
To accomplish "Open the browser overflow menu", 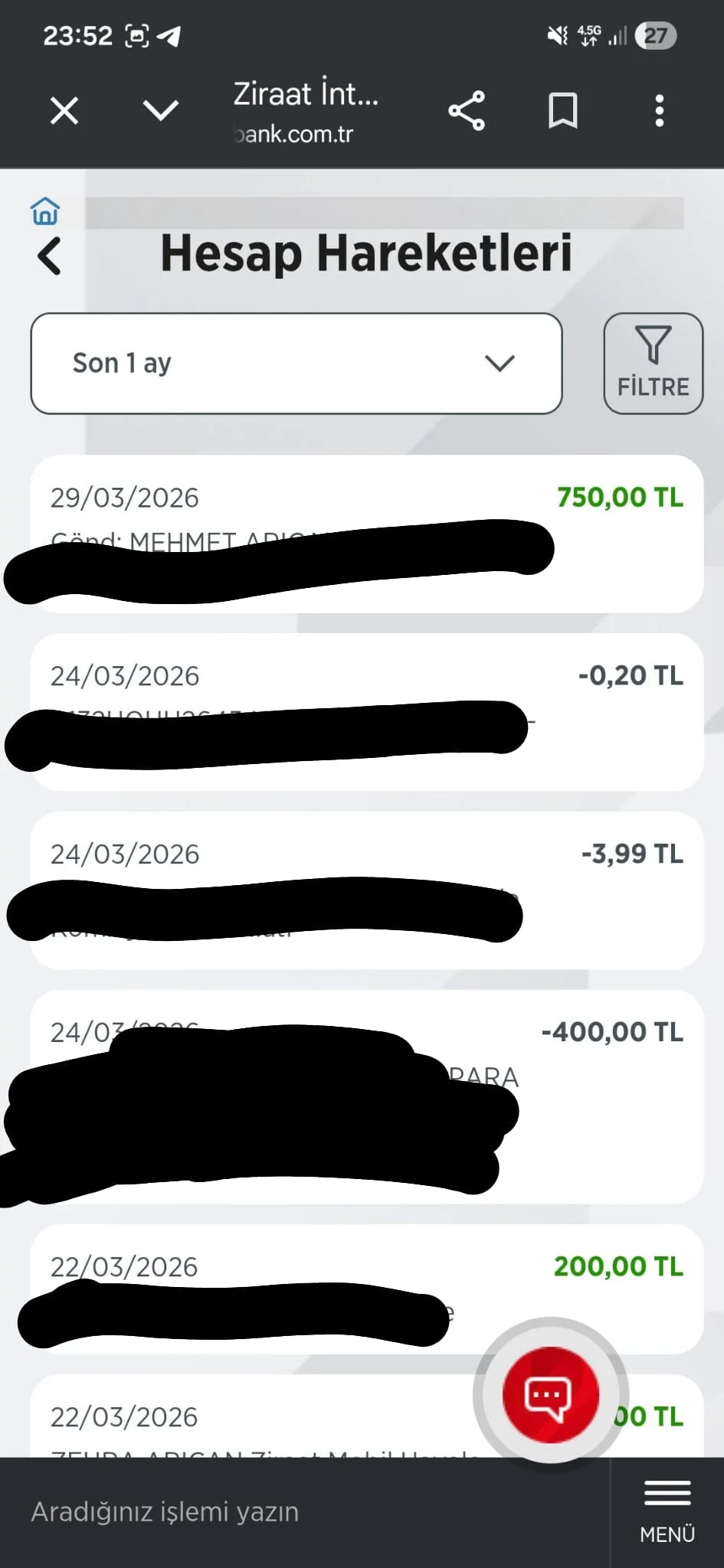I will pos(659,111).
